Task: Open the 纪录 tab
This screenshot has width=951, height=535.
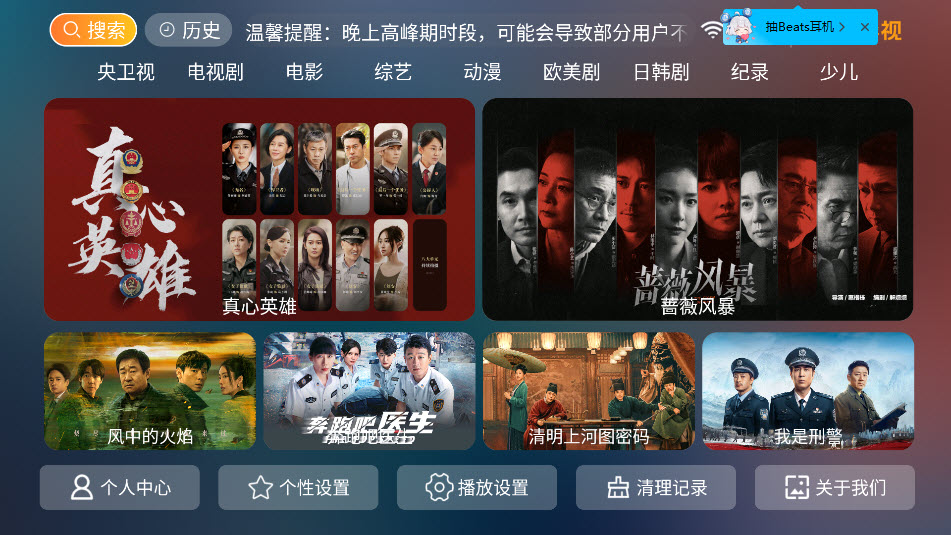Action: click(750, 72)
